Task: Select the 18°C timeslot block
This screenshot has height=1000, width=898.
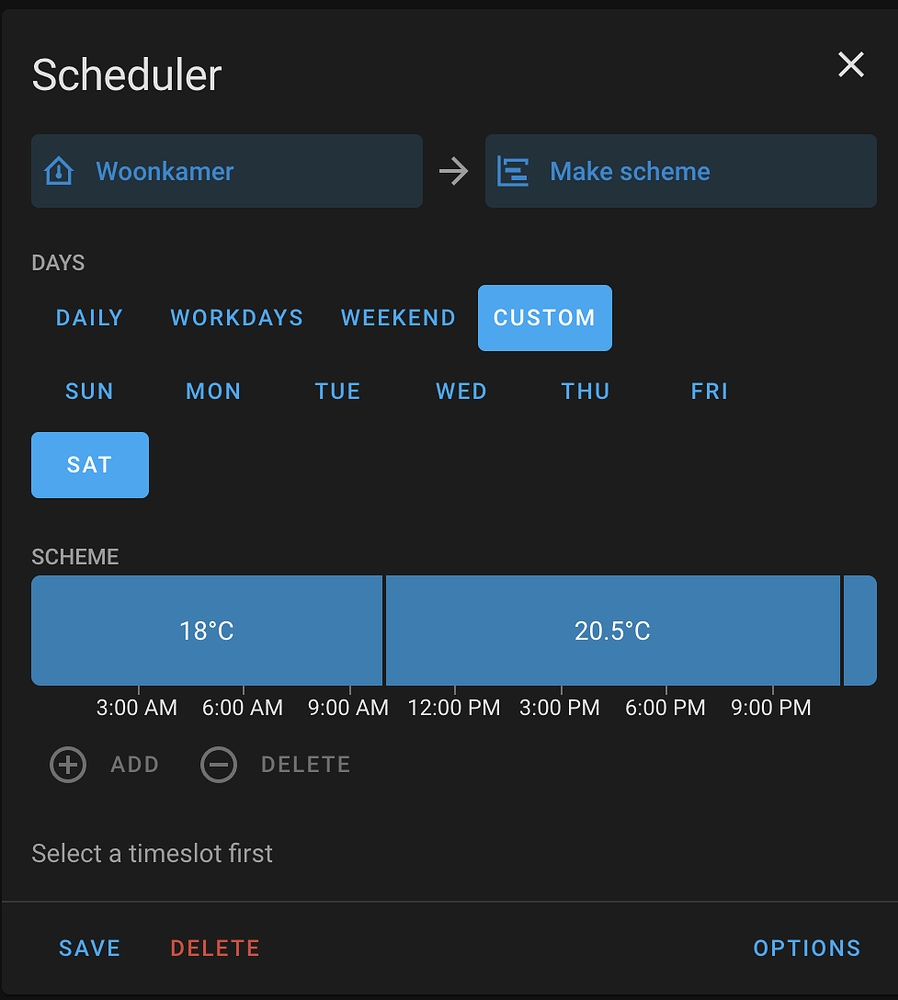Action: point(206,630)
